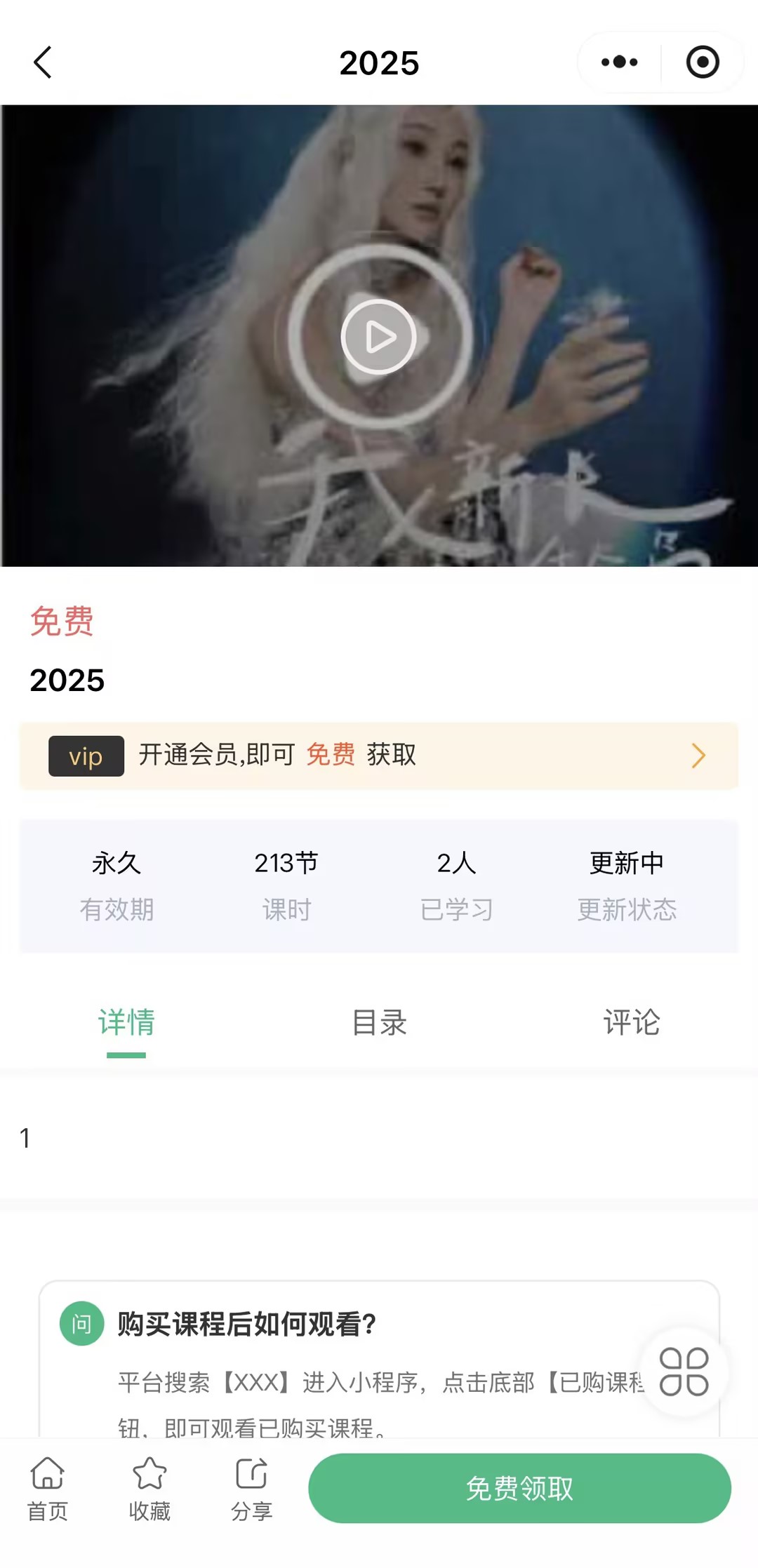758x1568 pixels.
Task: Select the 详情 tab
Action: pyautogui.click(x=126, y=1023)
